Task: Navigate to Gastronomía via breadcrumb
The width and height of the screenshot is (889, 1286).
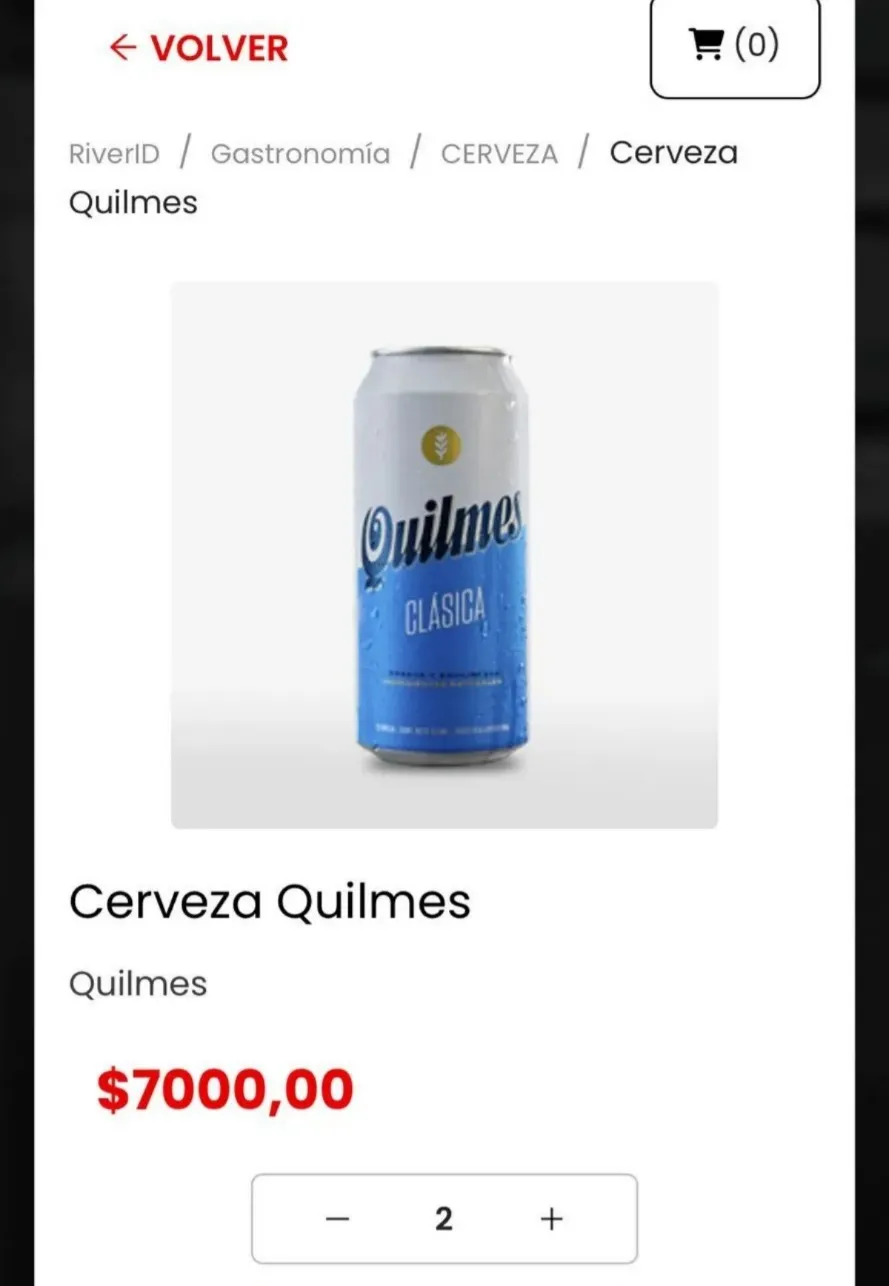Action: tap(299, 153)
